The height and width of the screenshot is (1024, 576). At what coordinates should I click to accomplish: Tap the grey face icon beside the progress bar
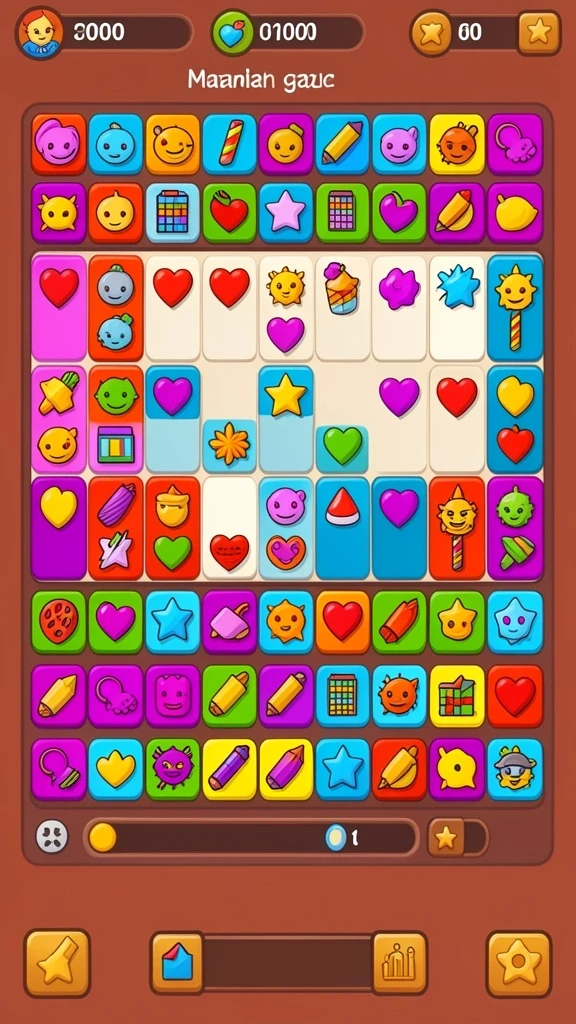pos(52,837)
